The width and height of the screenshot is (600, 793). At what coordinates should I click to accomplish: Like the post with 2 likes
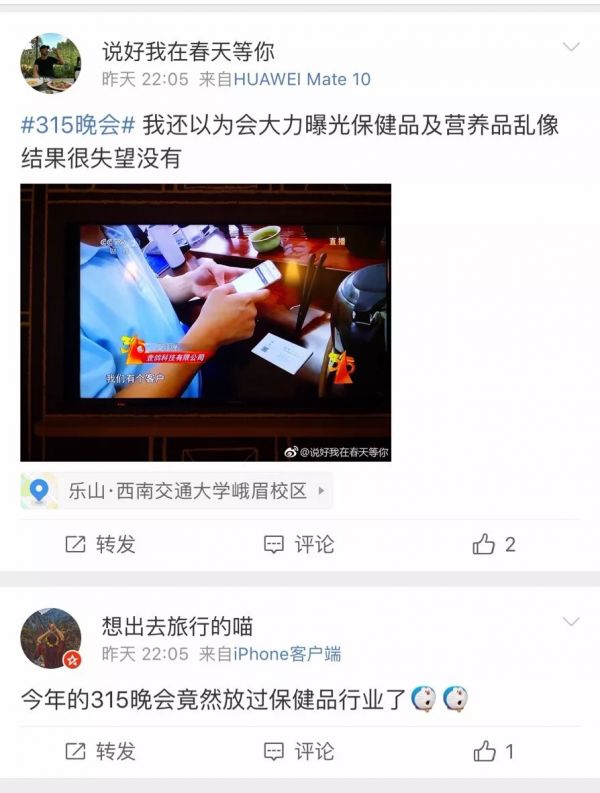(x=494, y=544)
